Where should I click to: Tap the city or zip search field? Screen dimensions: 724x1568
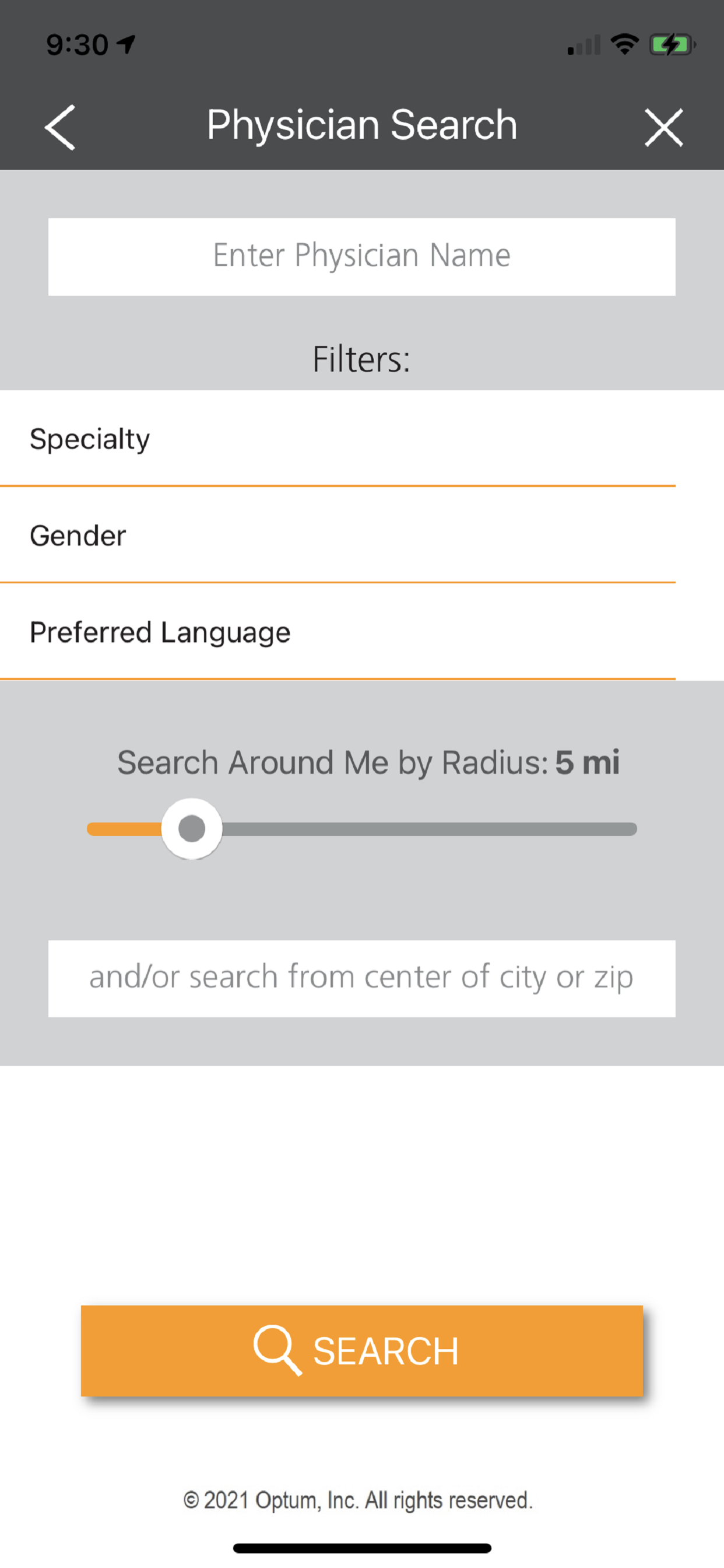(x=361, y=978)
